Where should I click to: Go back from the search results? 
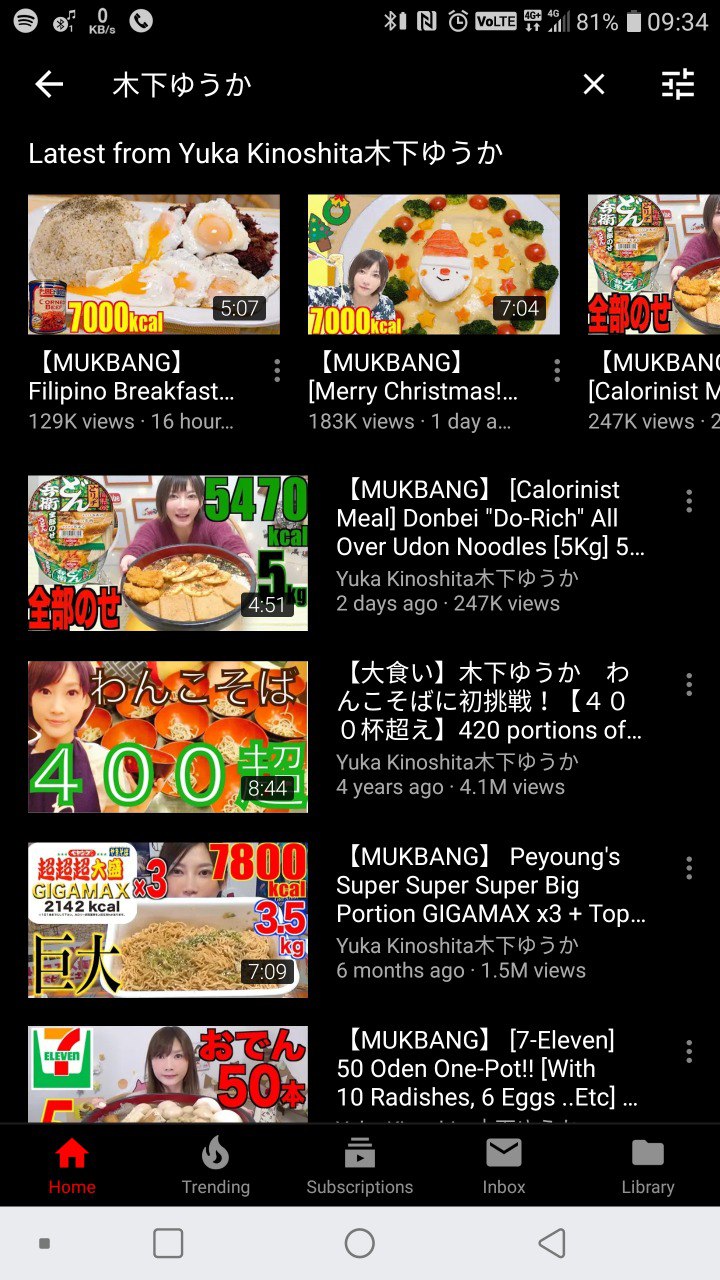49,85
